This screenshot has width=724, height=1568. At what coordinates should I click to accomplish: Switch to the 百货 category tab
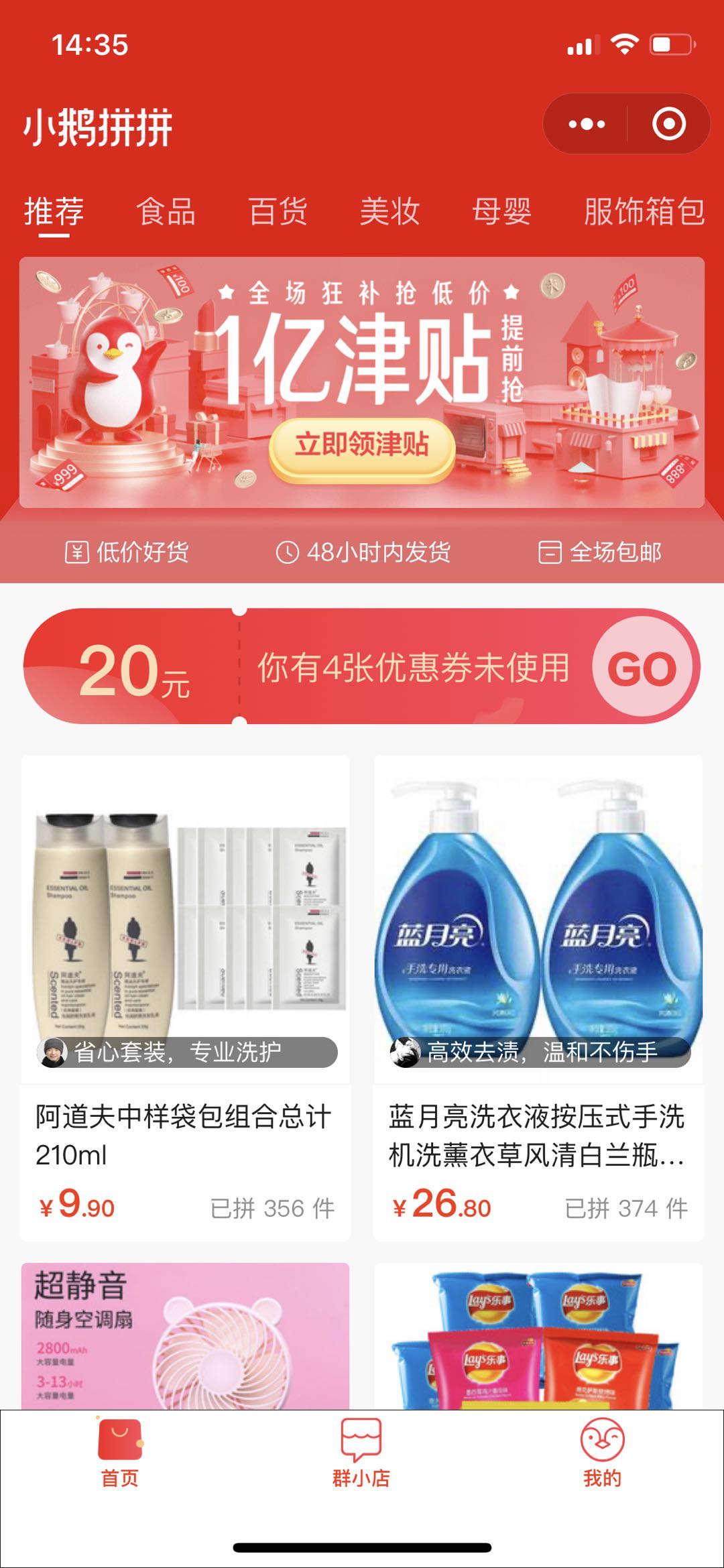(x=278, y=212)
